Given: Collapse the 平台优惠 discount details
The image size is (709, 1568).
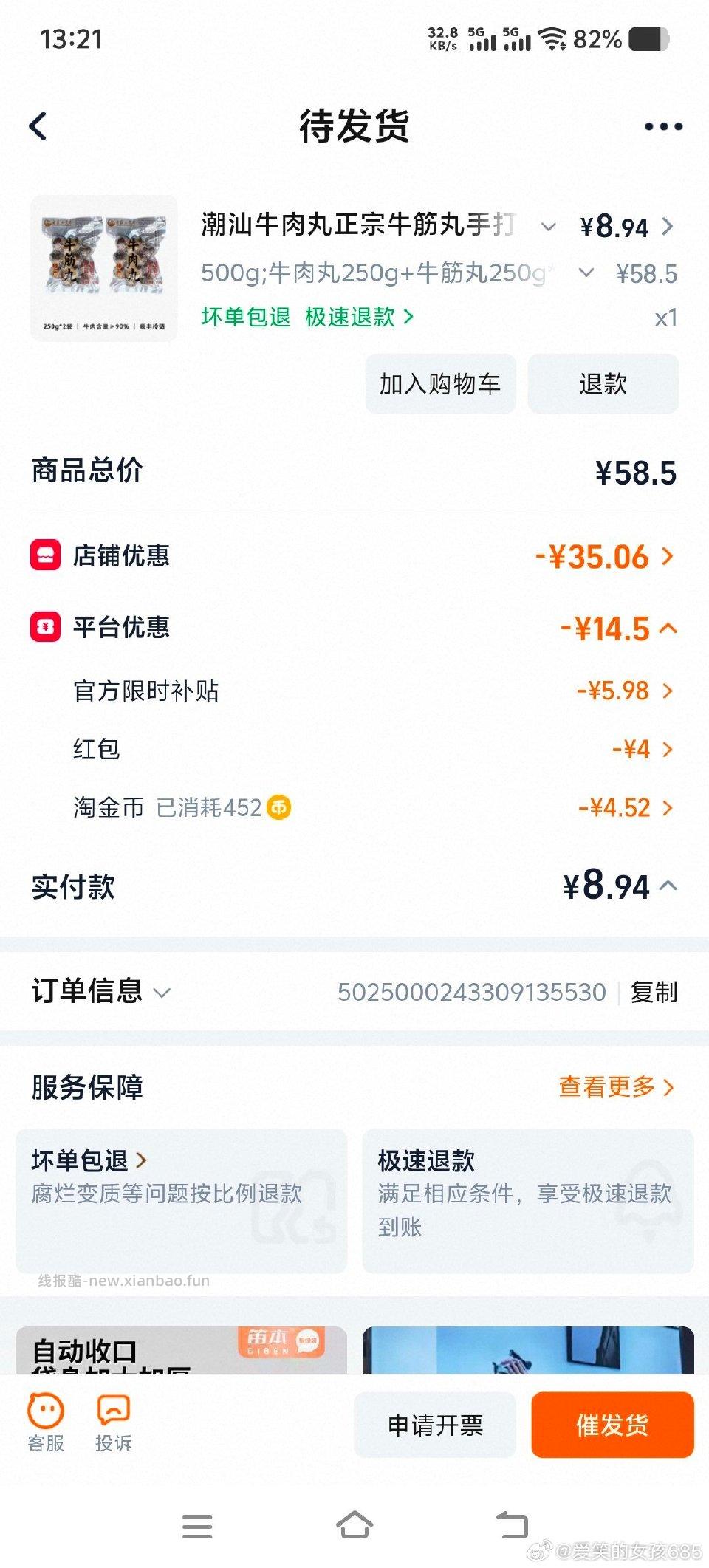Looking at the screenshot, I should [668, 628].
